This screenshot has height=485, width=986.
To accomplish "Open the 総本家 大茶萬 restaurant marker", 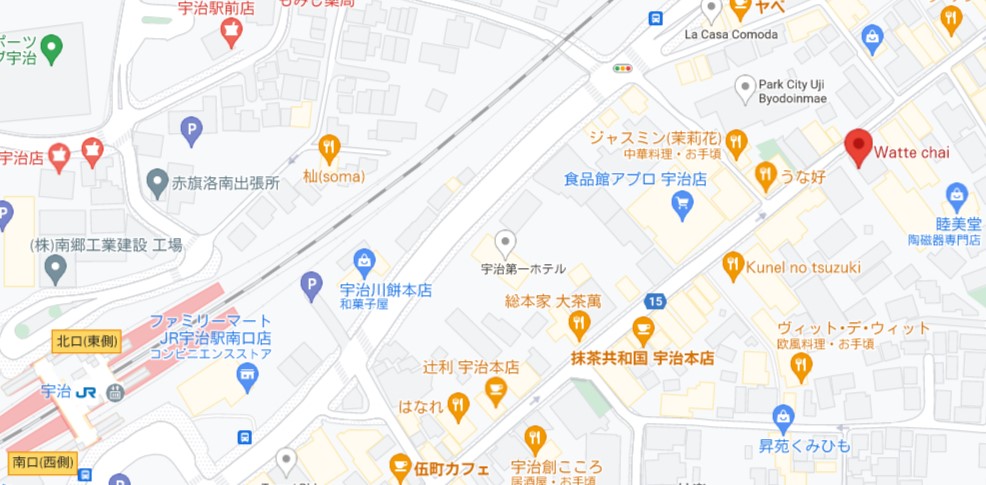I will [578, 323].
